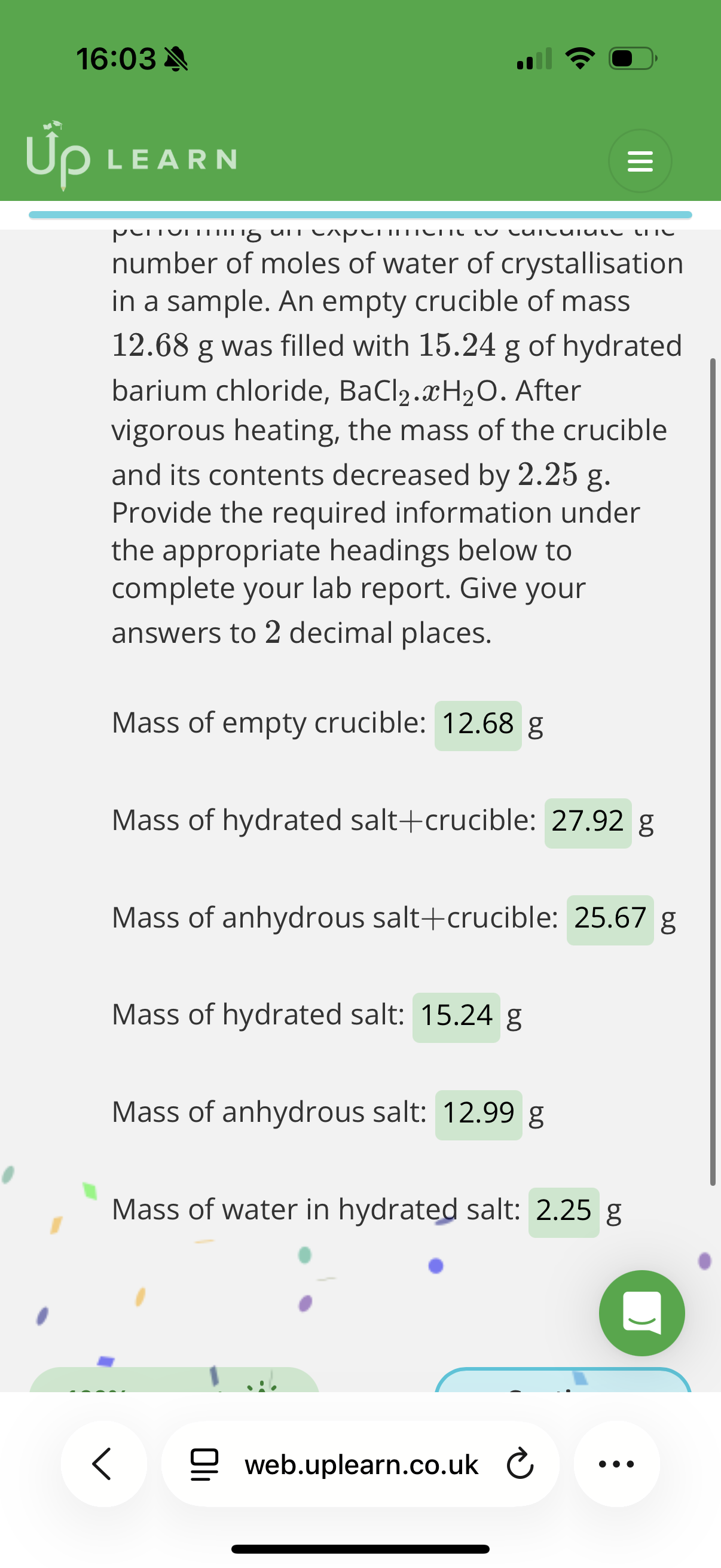This screenshot has height=1568, width=721.
Task: Go back with the browser back arrow
Action: [103, 1464]
